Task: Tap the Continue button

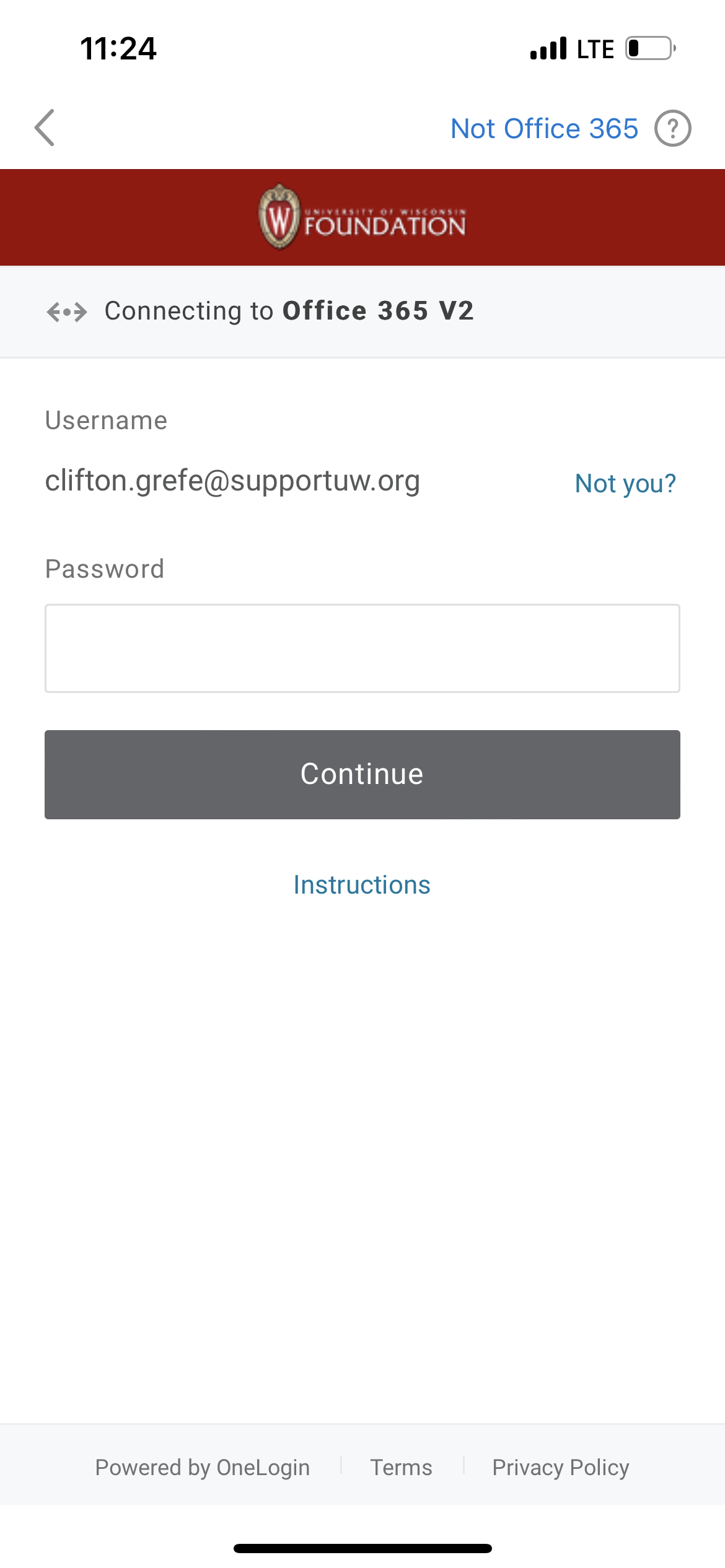Action: [x=362, y=775]
